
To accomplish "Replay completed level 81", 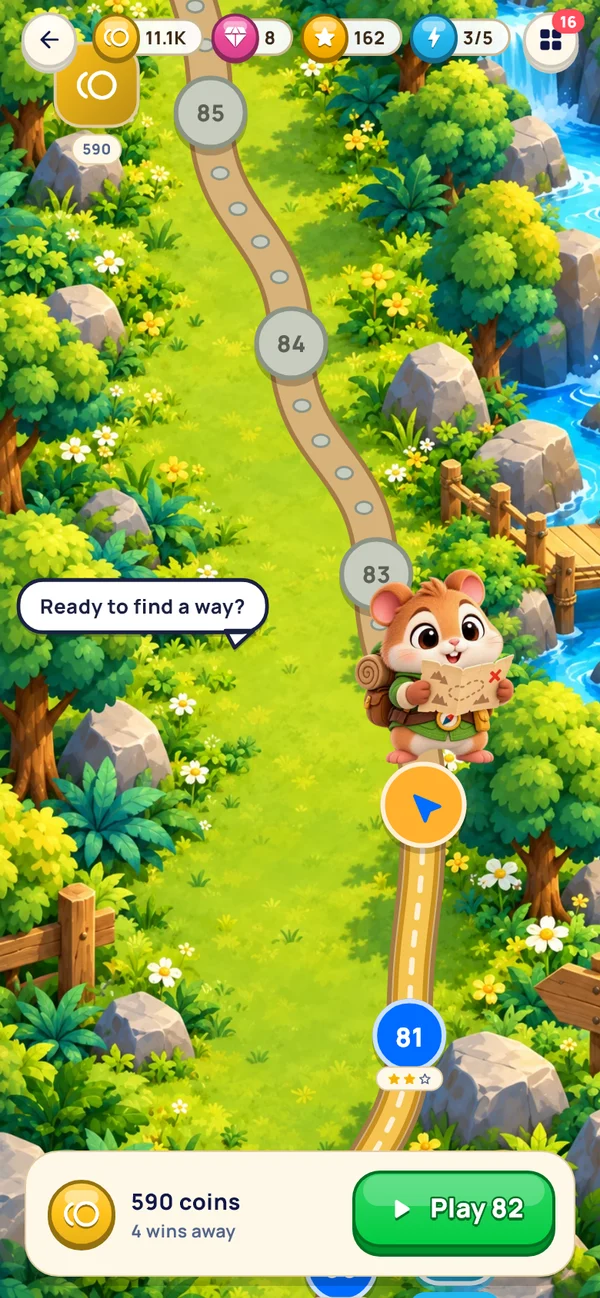I will 409,1037.
